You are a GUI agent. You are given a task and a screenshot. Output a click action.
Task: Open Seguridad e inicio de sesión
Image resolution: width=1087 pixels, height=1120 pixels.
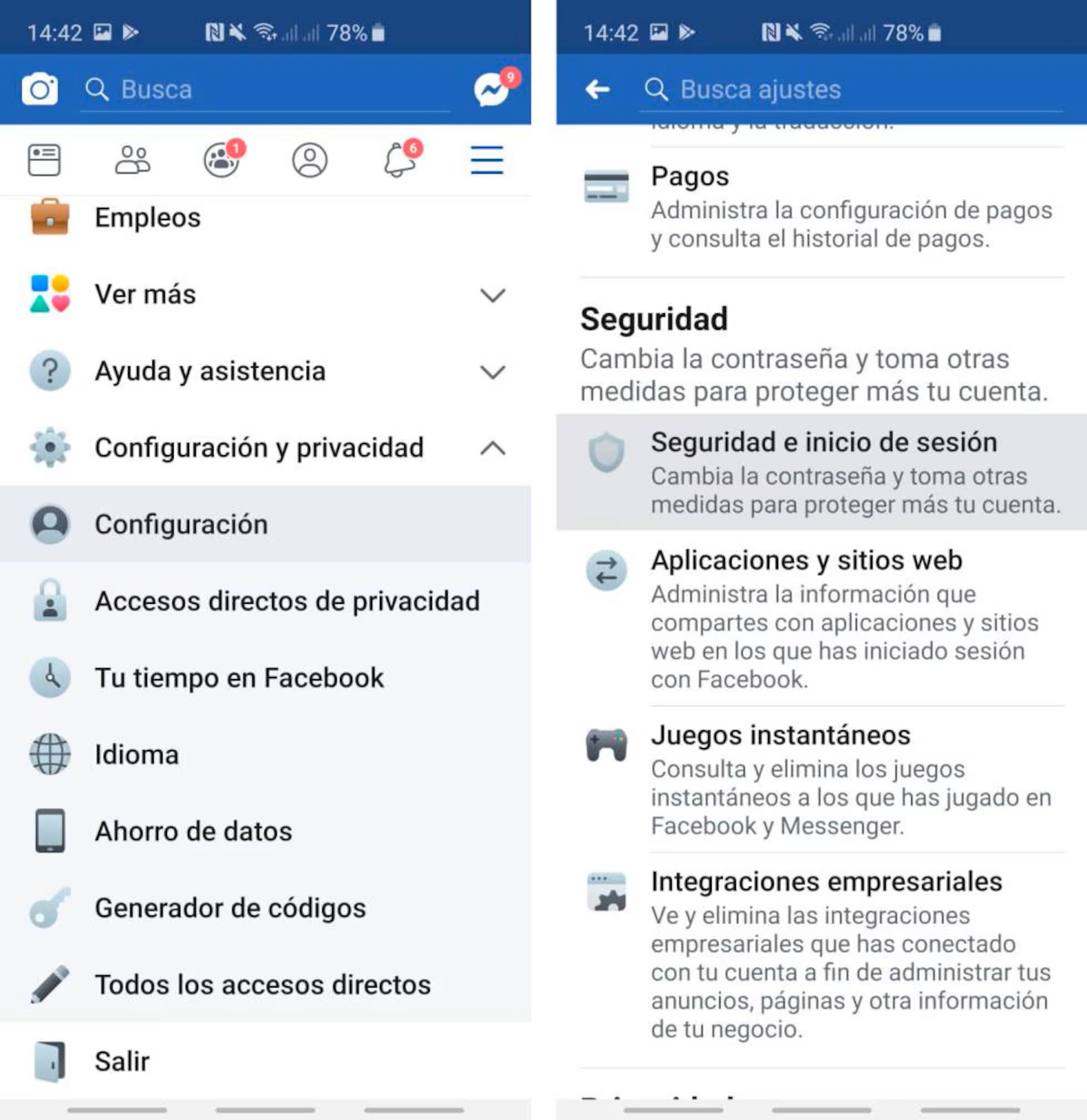click(x=823, y=472)
